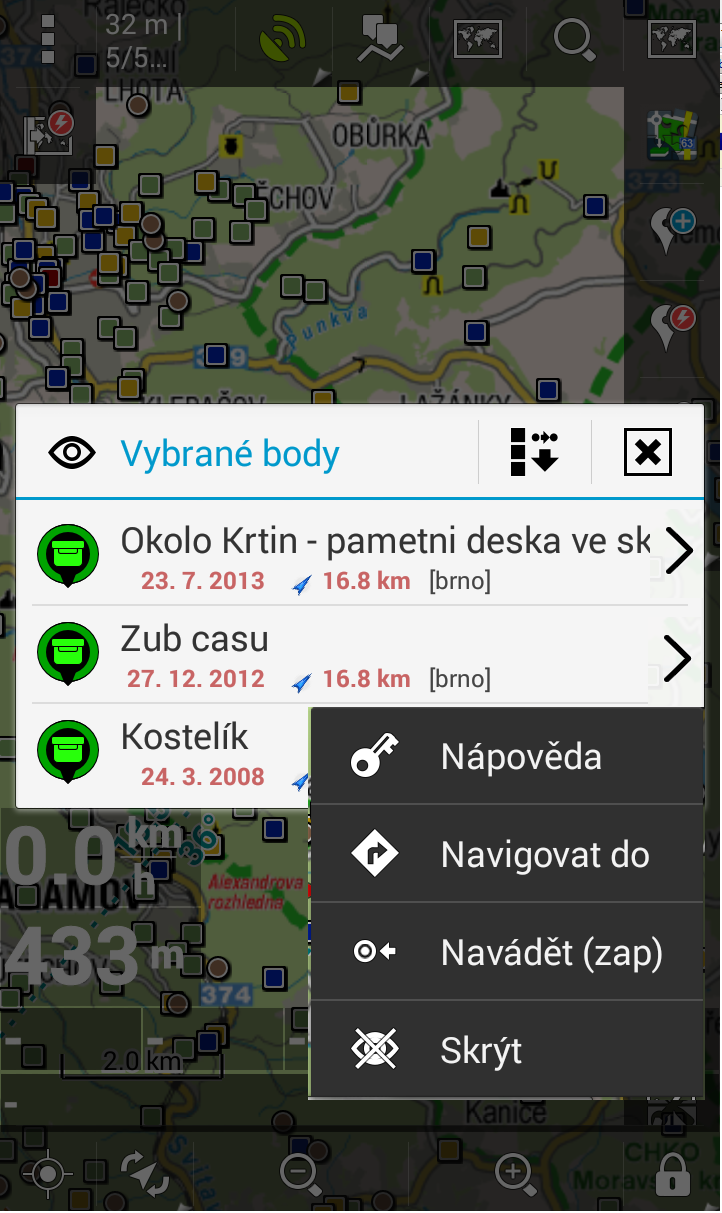Select Nápověda from the context menu
This screenshot has width=722, height=1213.
pos(506,757)
